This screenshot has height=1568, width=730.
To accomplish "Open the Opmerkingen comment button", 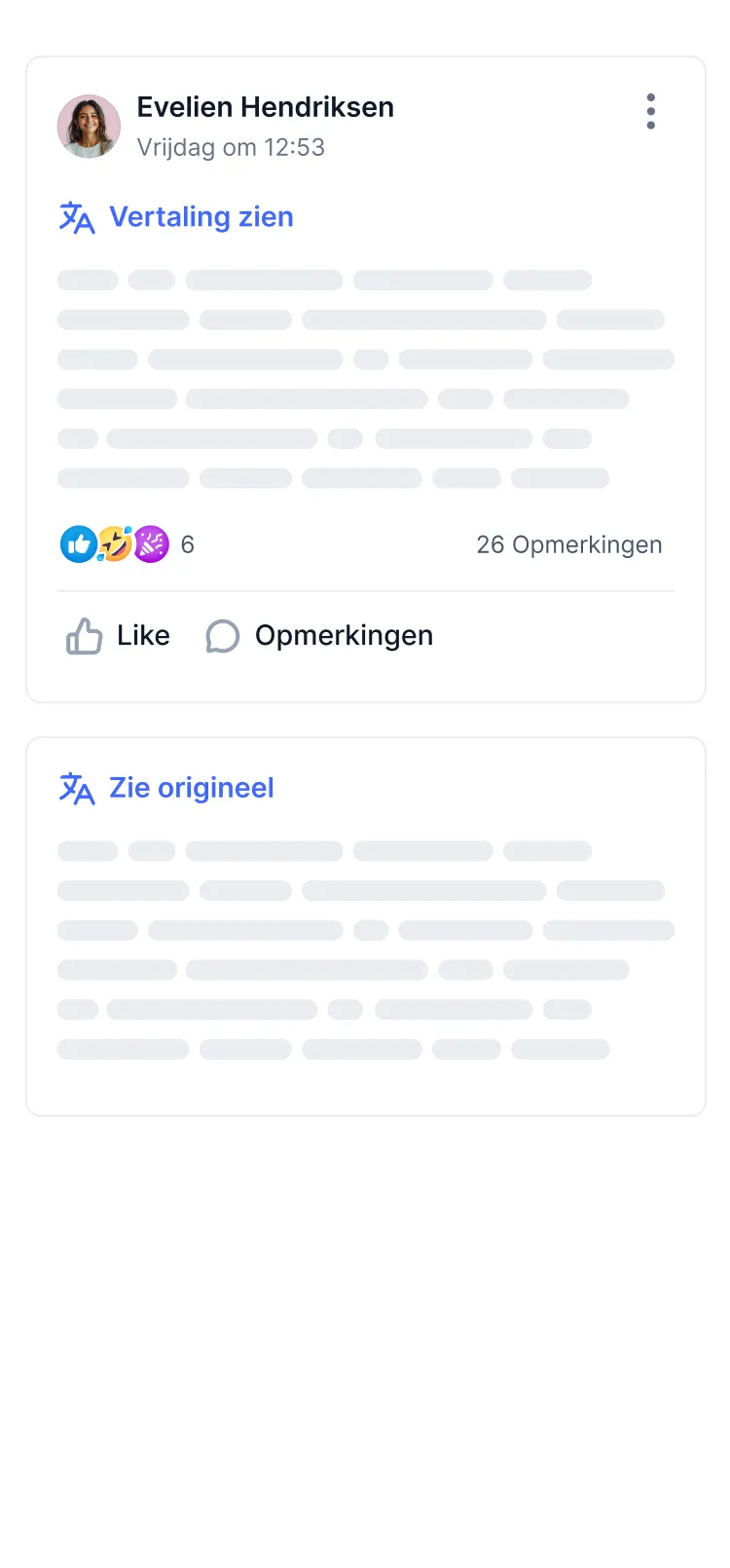I will pyautogui.click(x=319, y=636).
